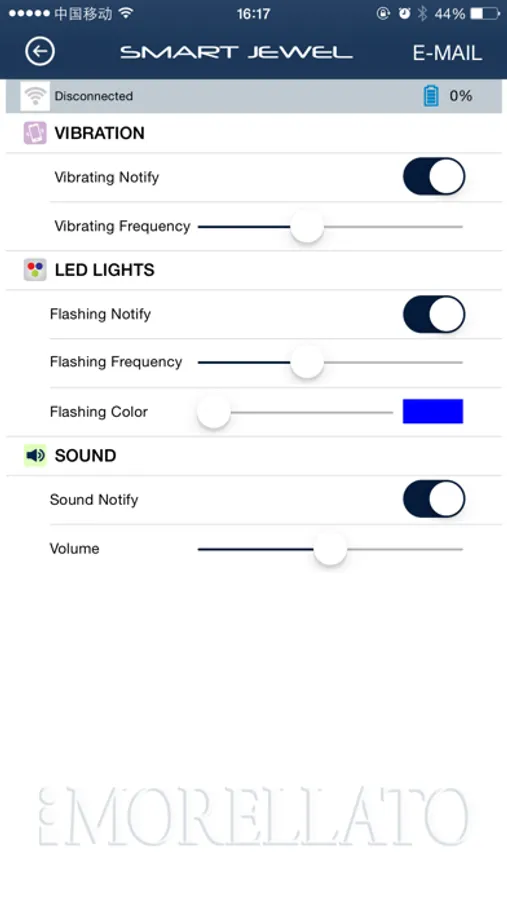Tap the Flashing Frequency slider knob

(307, 362)
